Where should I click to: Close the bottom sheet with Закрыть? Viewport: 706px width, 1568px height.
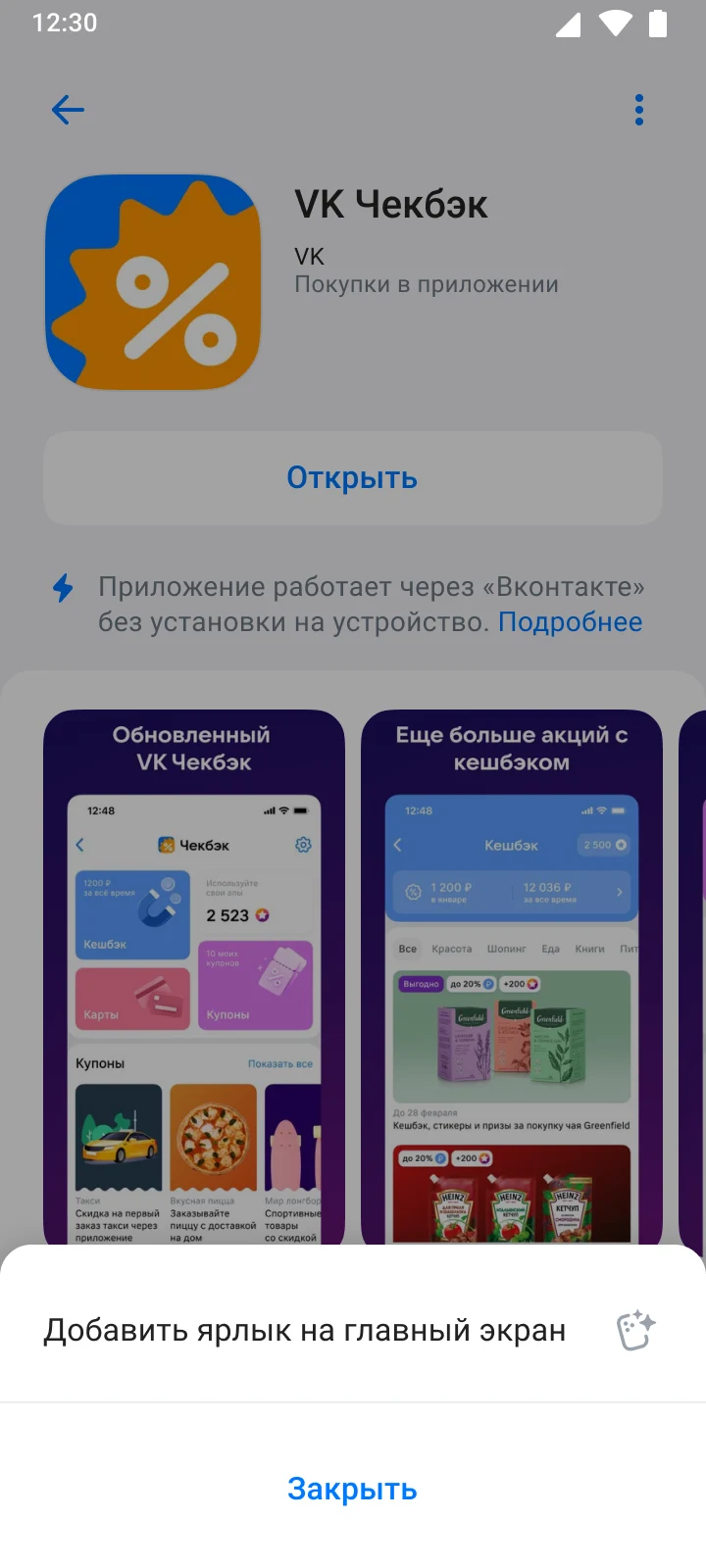(x=352, y=1489)
